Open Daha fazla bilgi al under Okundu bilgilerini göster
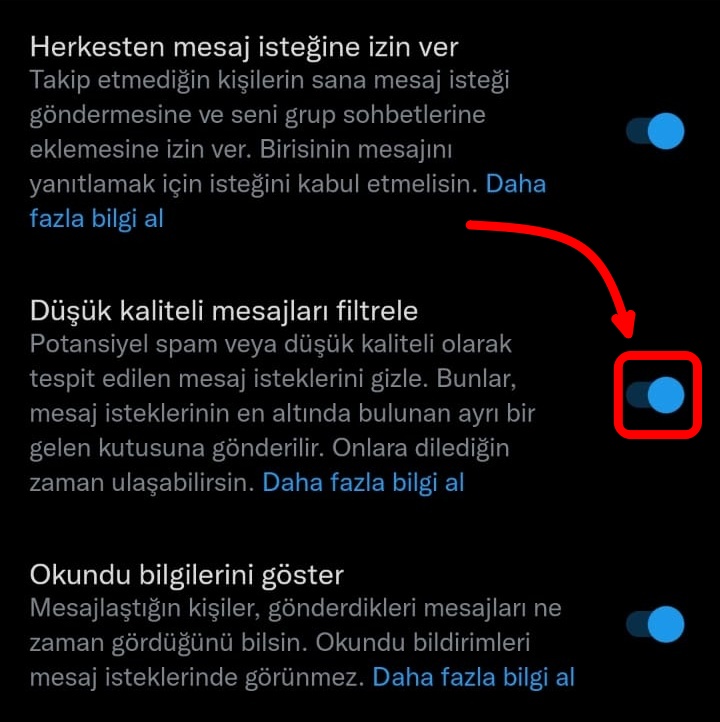720x722 pixels. 473,677
